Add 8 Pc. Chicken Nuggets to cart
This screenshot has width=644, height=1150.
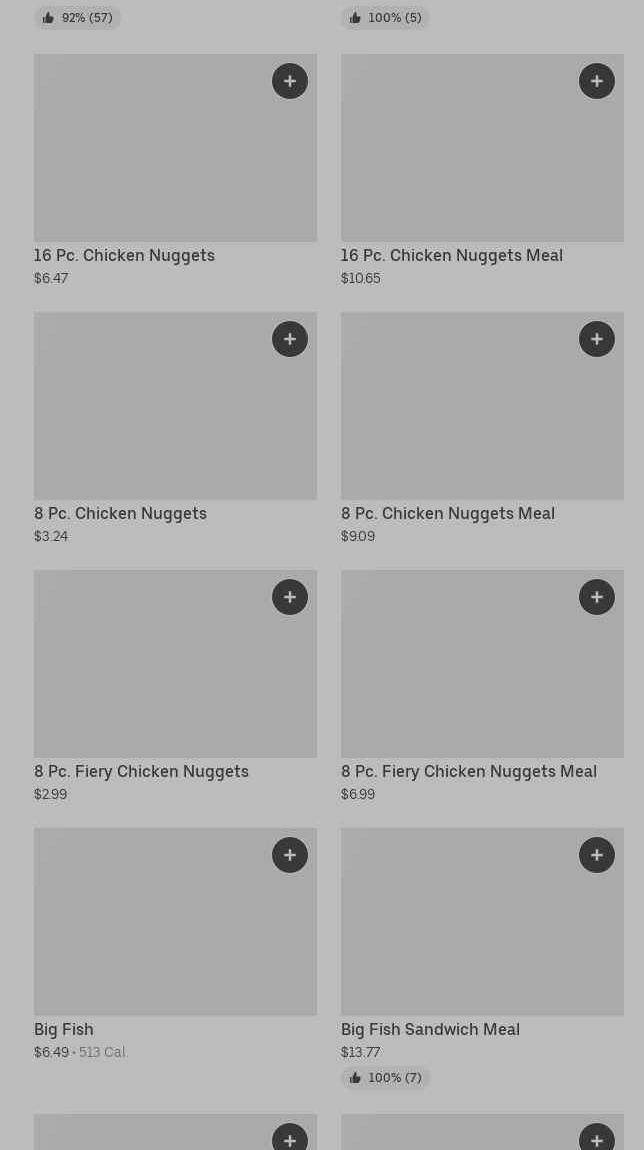290,339
